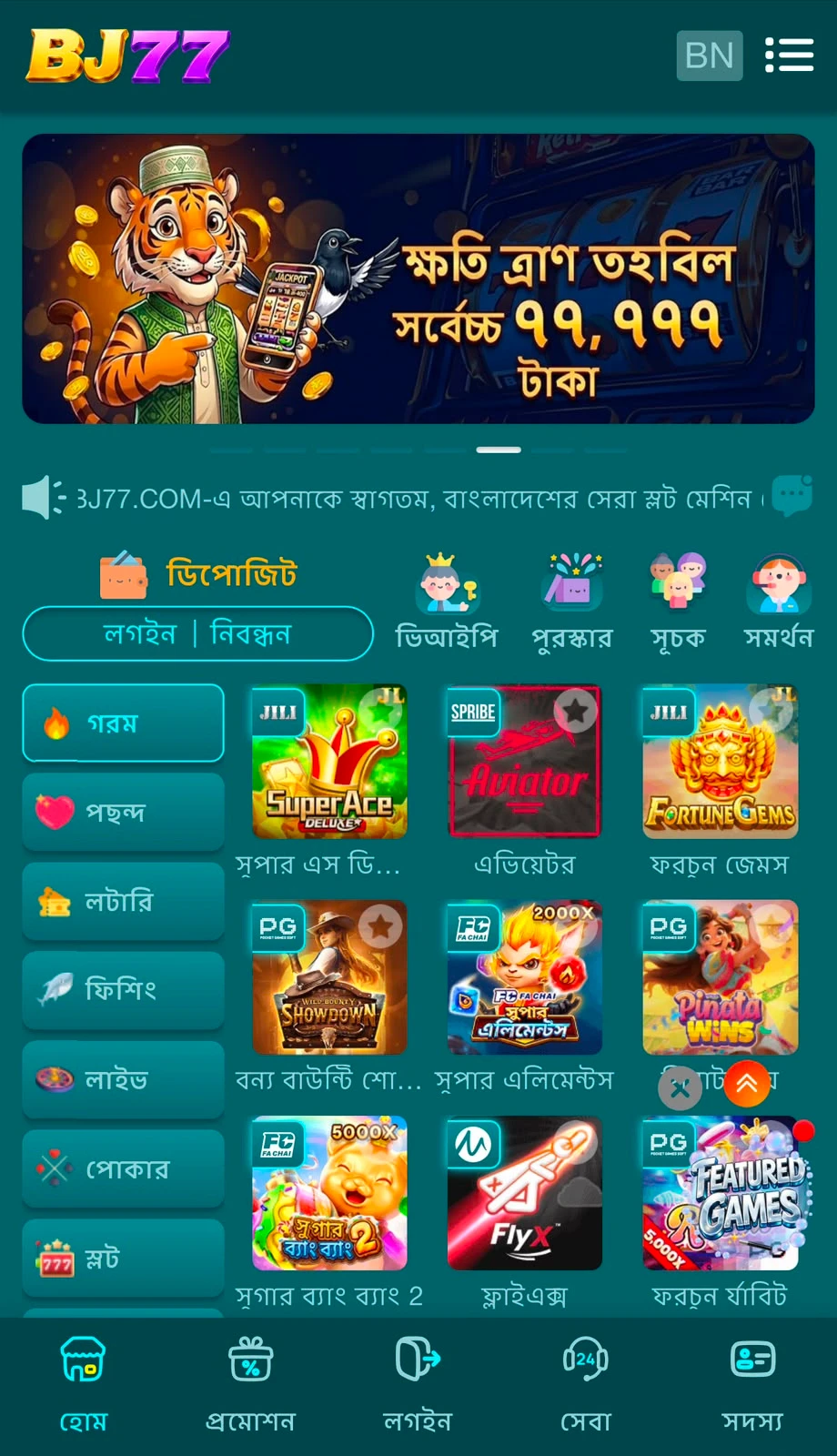Favorite Wild Bounty Showdown with star
Screen dimensions: 837x1456
[380, 926]
